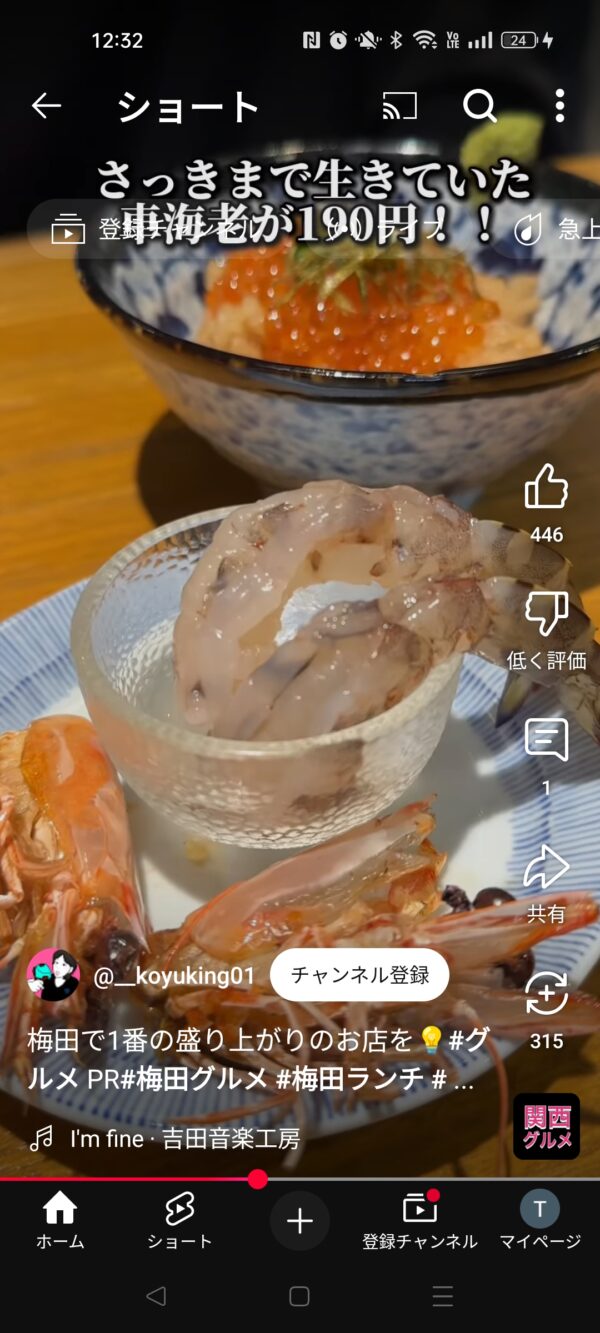This screenshot has width=600, height=1333.
Task: Open the 関西グルメ sound thumbnail
Action: 546,1126
